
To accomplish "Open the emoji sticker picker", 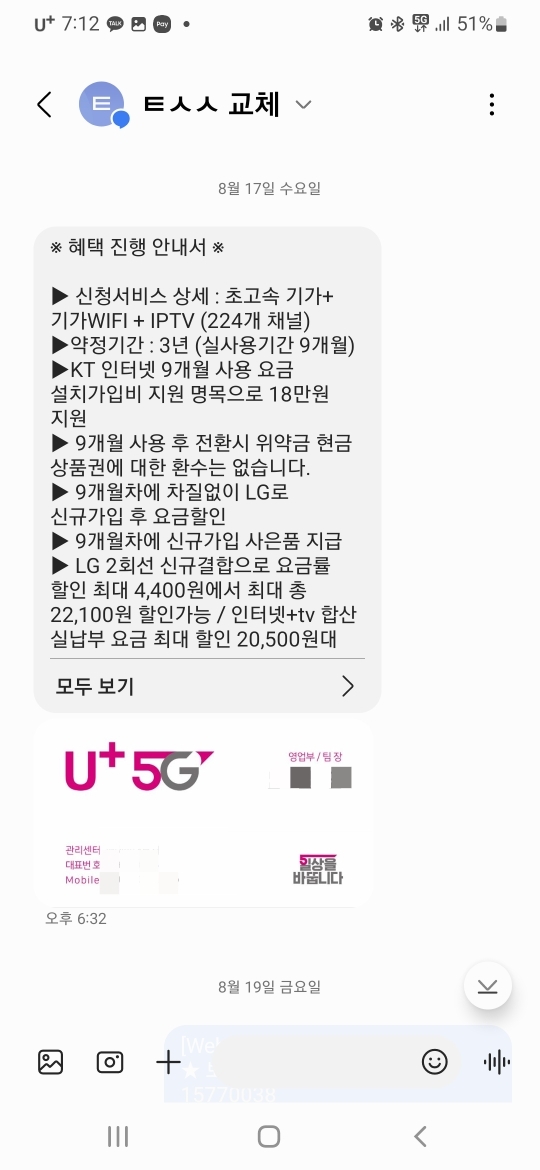I will point(435,1062).
